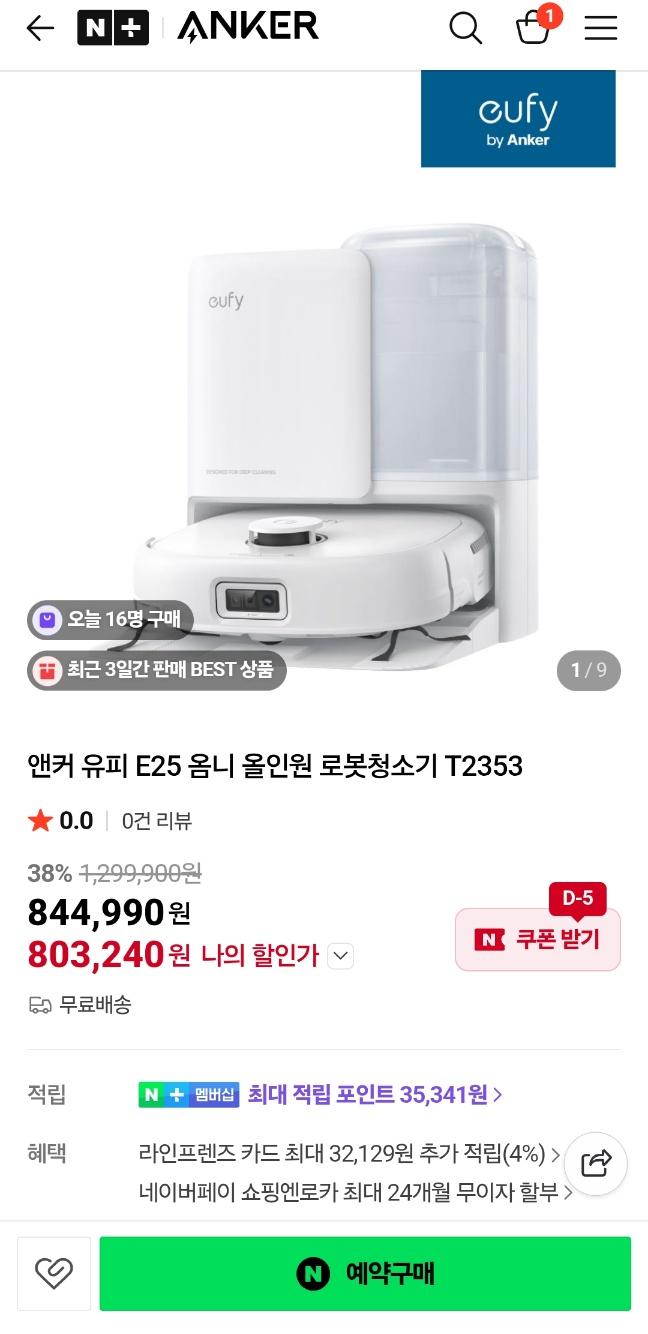Tap the green 예약구매 button
Viewport: 648px width, 1334px height.
tap(365, 1274)
